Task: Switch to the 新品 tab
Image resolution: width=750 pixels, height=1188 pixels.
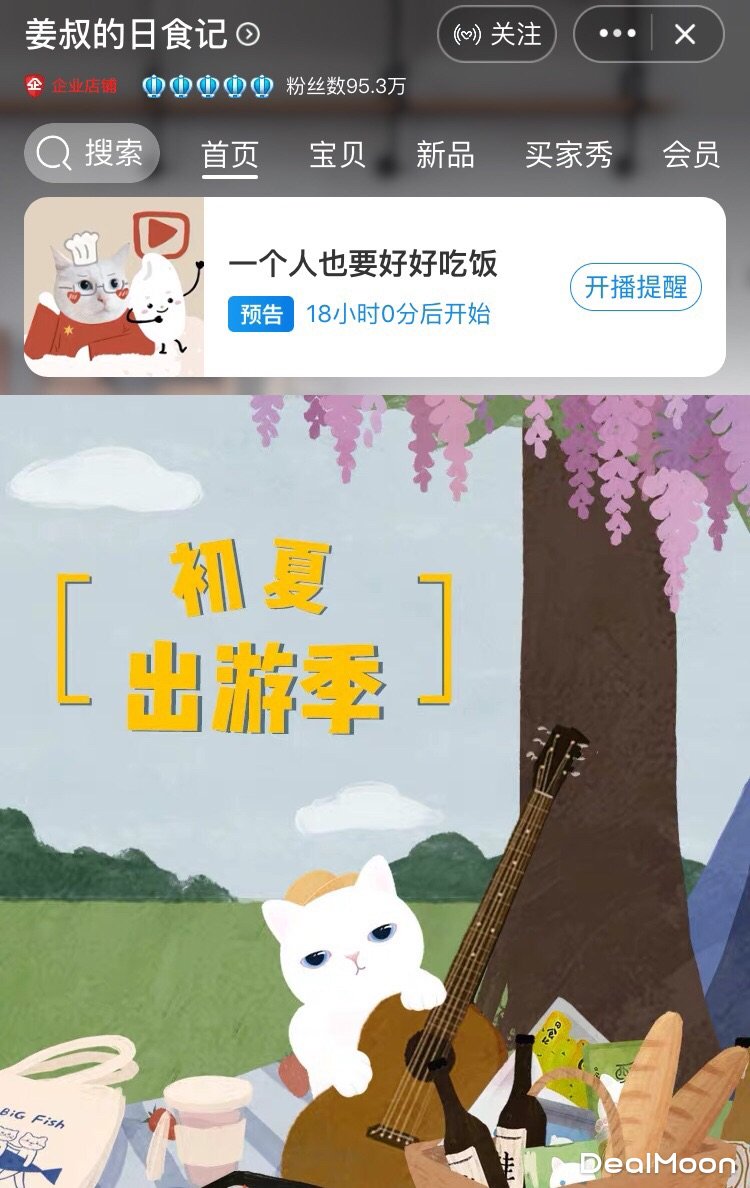Action: [x=445, y=155]
